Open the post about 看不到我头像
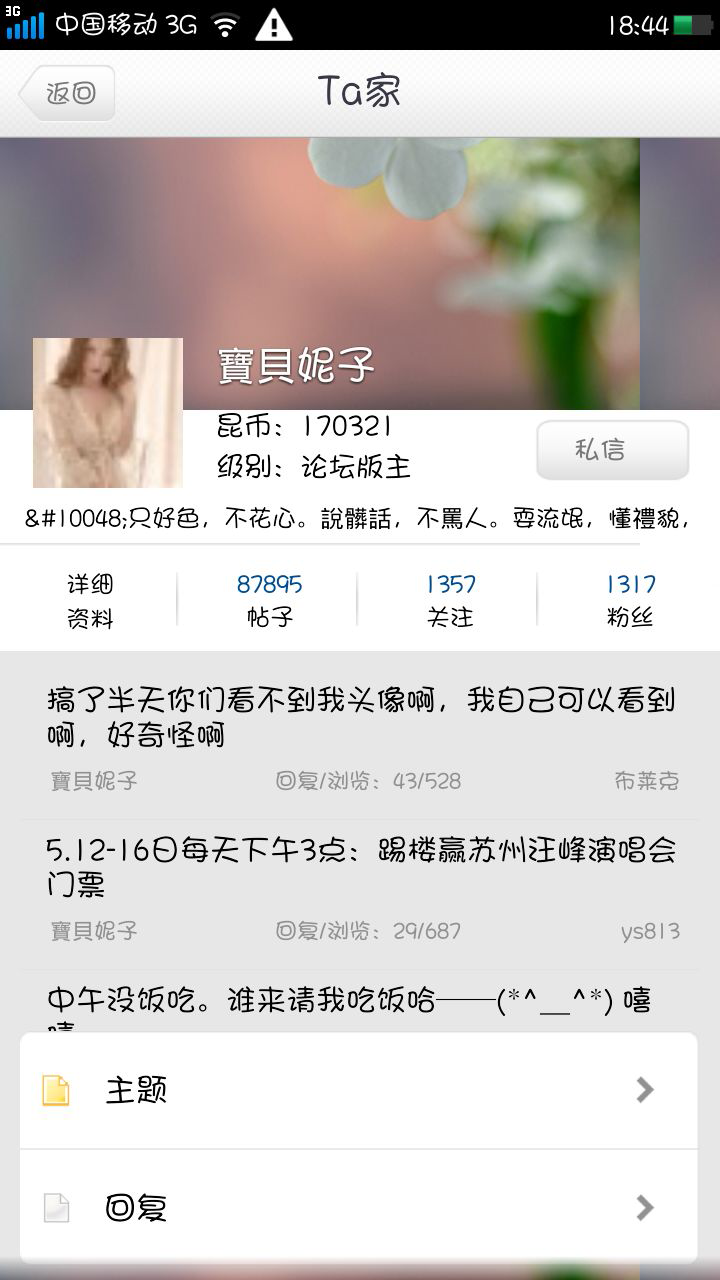720x1280 pixels. 360,738
